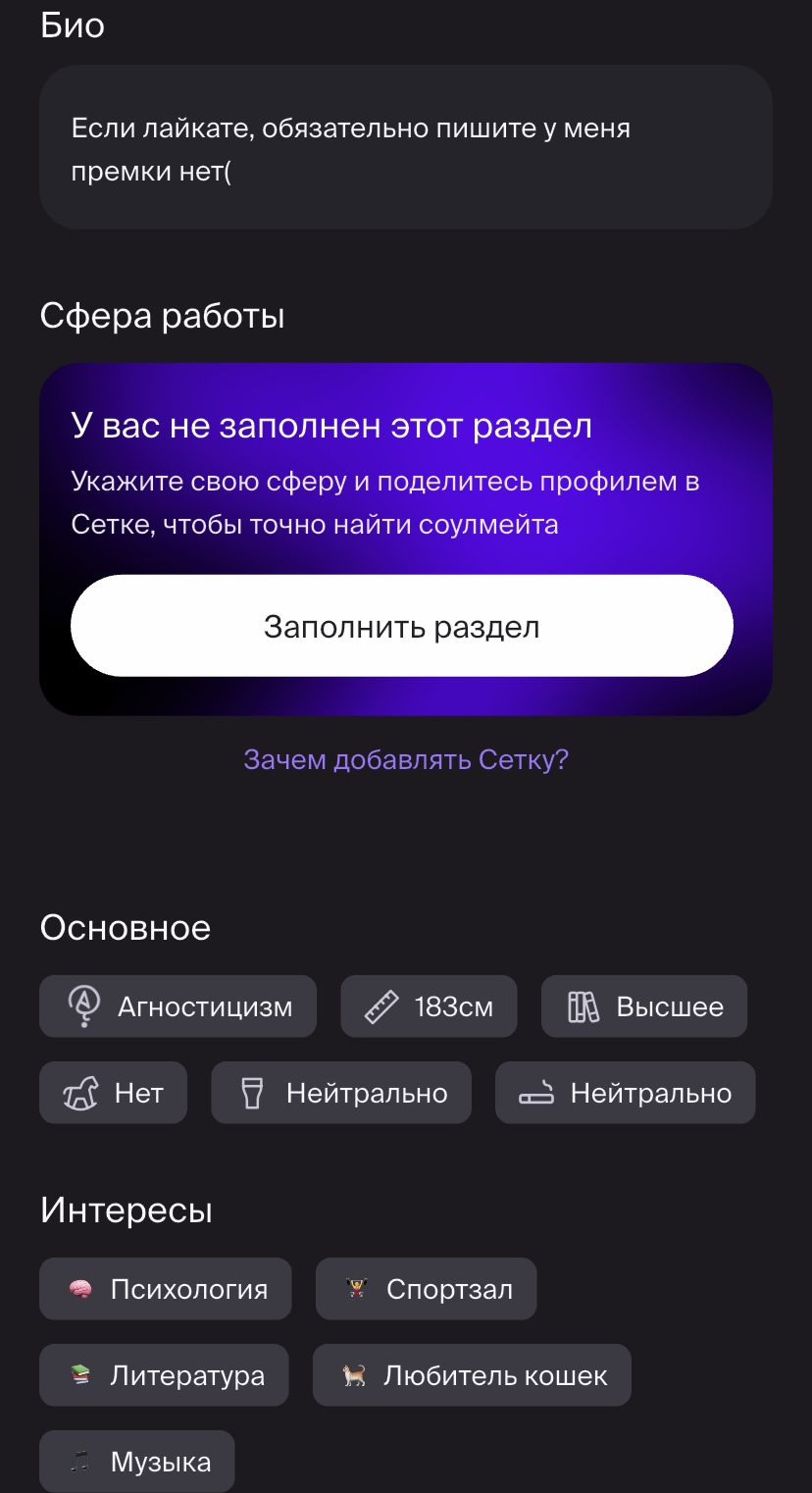Open the Литература interest chip
812x1493 pixels.
tap(165, 1375)
